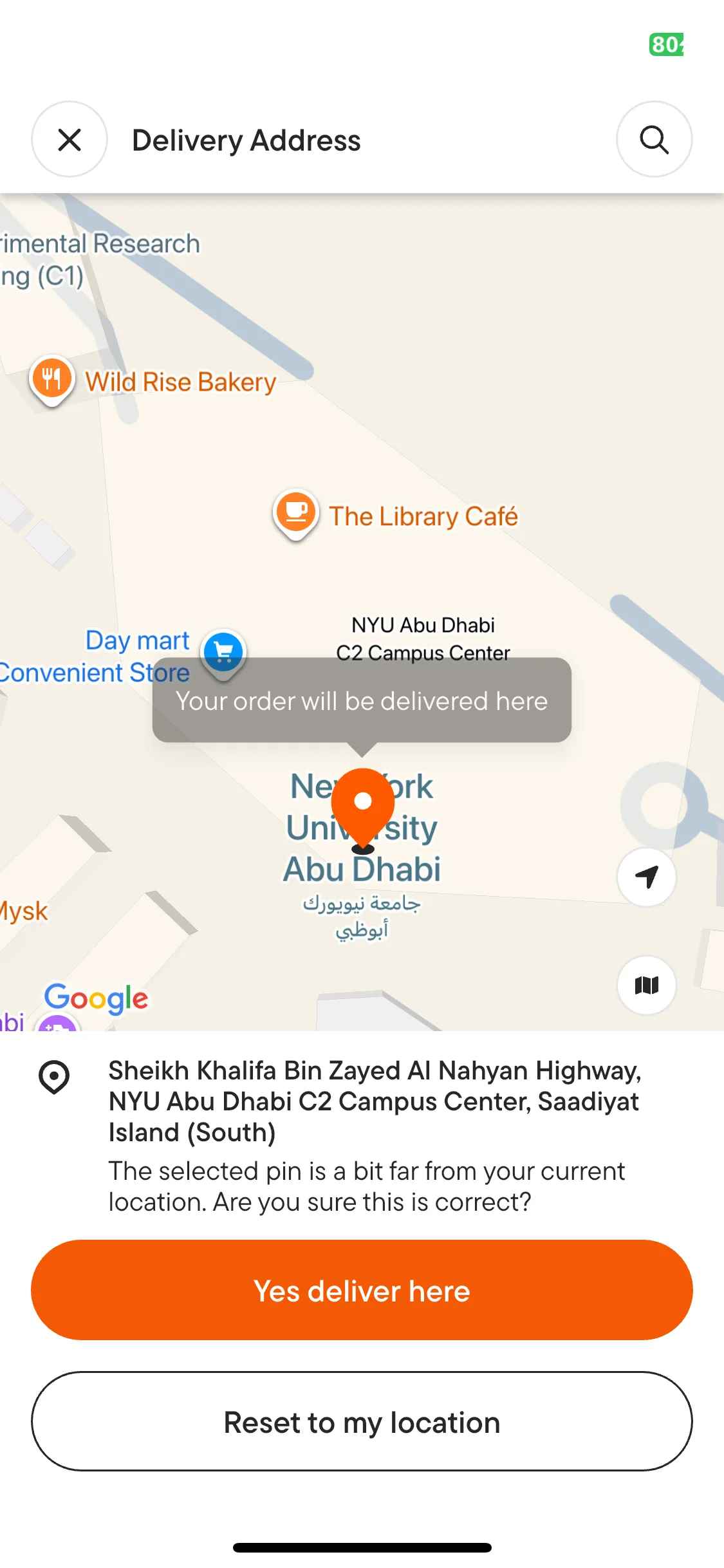Select Wild Rise Bakery map marker
The width and height of the screenshot is (724, 1568).
(x=52, y=379)
